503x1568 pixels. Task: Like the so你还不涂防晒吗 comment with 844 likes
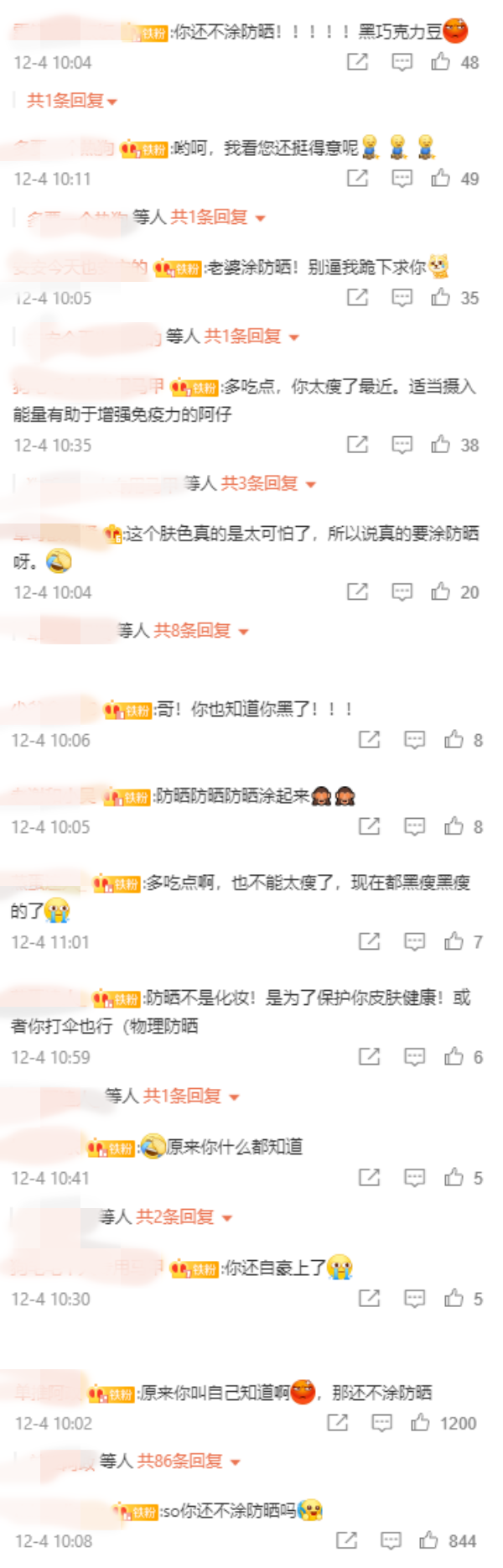(429, 1540)
